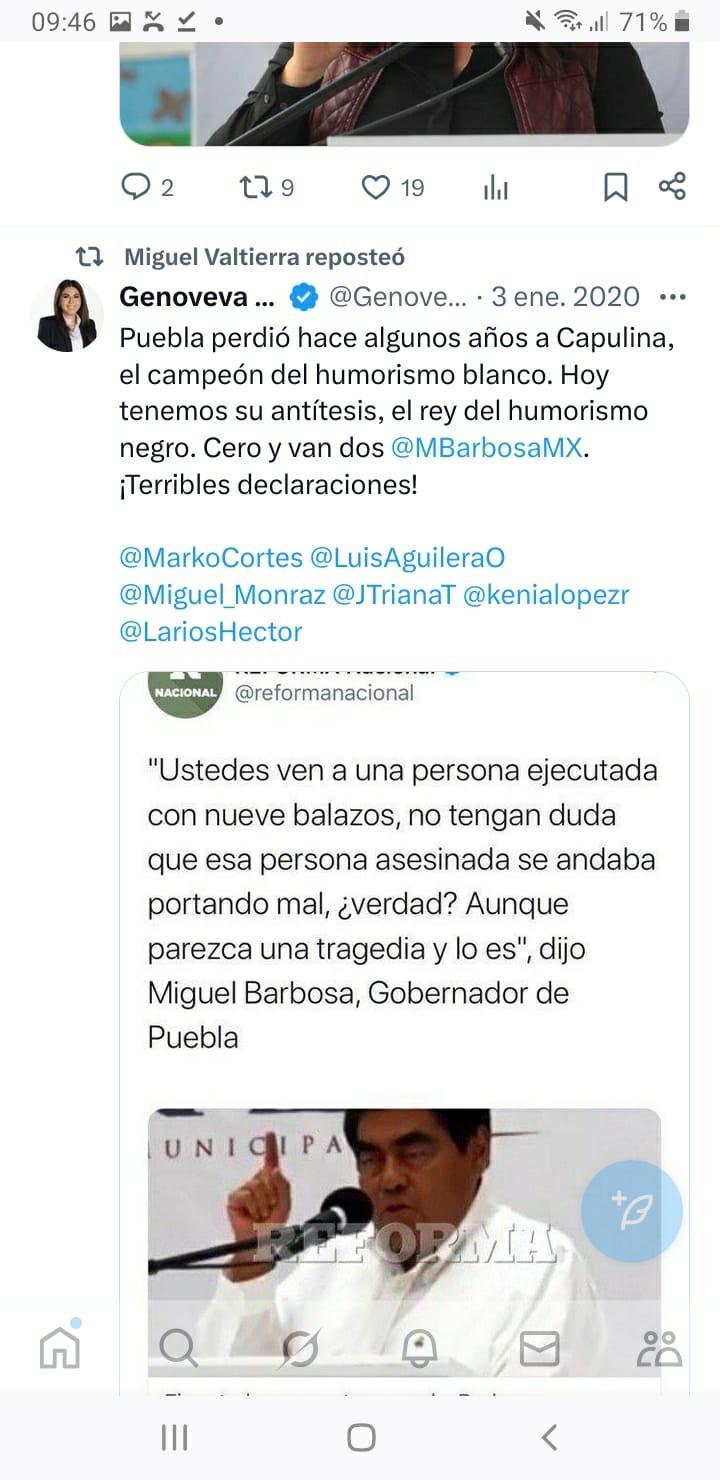The height and width of the screenshot is (1480, 720).
Task: Like the post with 19 likes
Action: coord(376,187)
